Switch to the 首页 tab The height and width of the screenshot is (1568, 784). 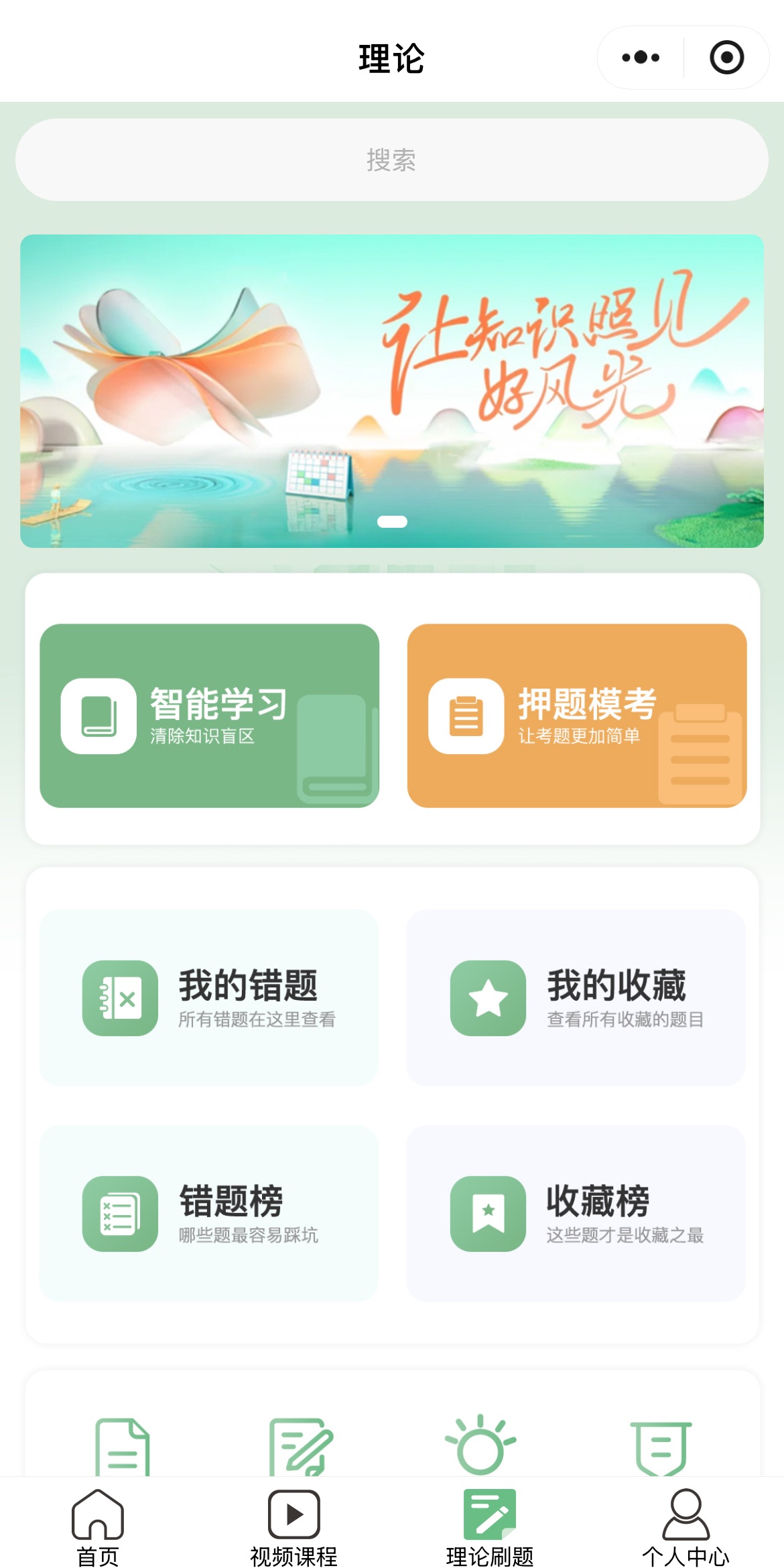[98, 1527]
